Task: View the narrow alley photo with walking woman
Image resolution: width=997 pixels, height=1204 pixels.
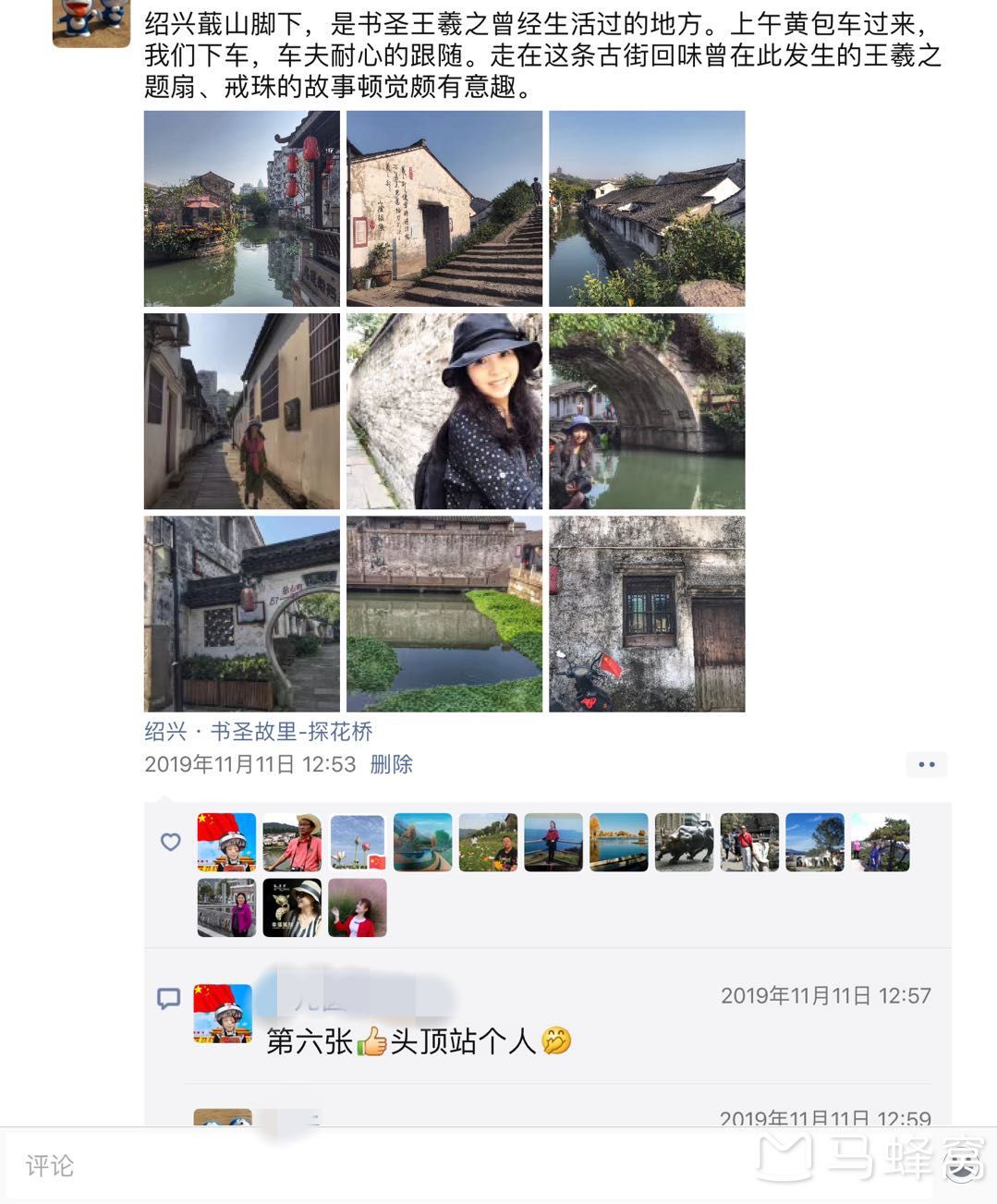Action: [x=241, y=410]
